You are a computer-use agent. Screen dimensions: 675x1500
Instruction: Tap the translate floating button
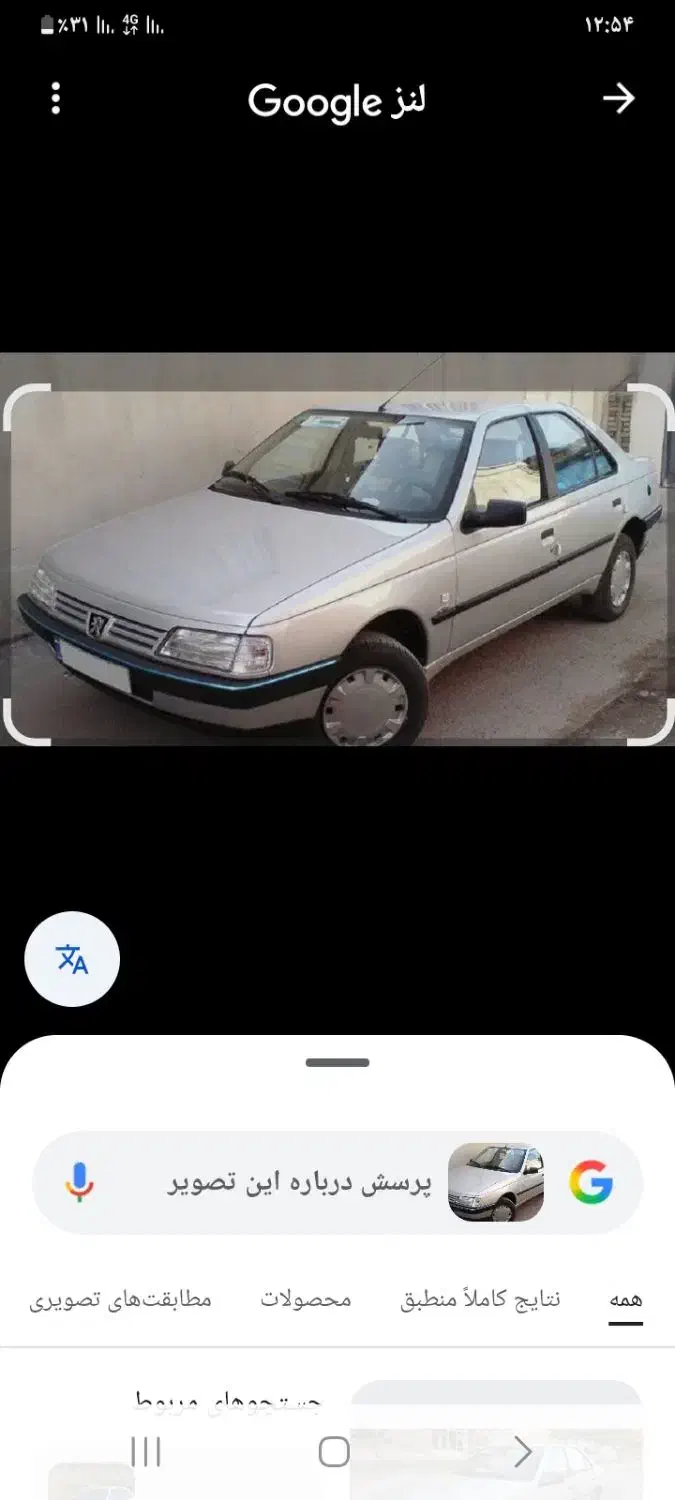(x=72, y=959)
